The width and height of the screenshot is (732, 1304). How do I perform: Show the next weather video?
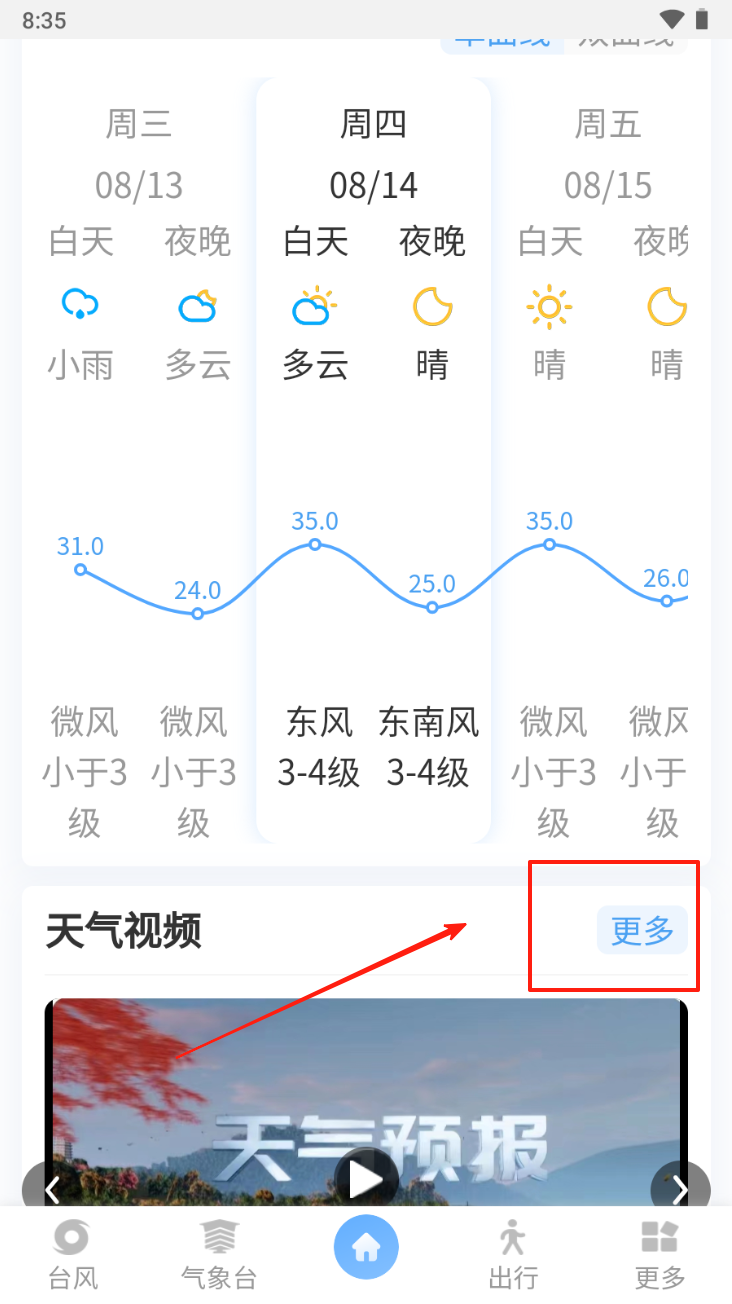[680, 1188]
